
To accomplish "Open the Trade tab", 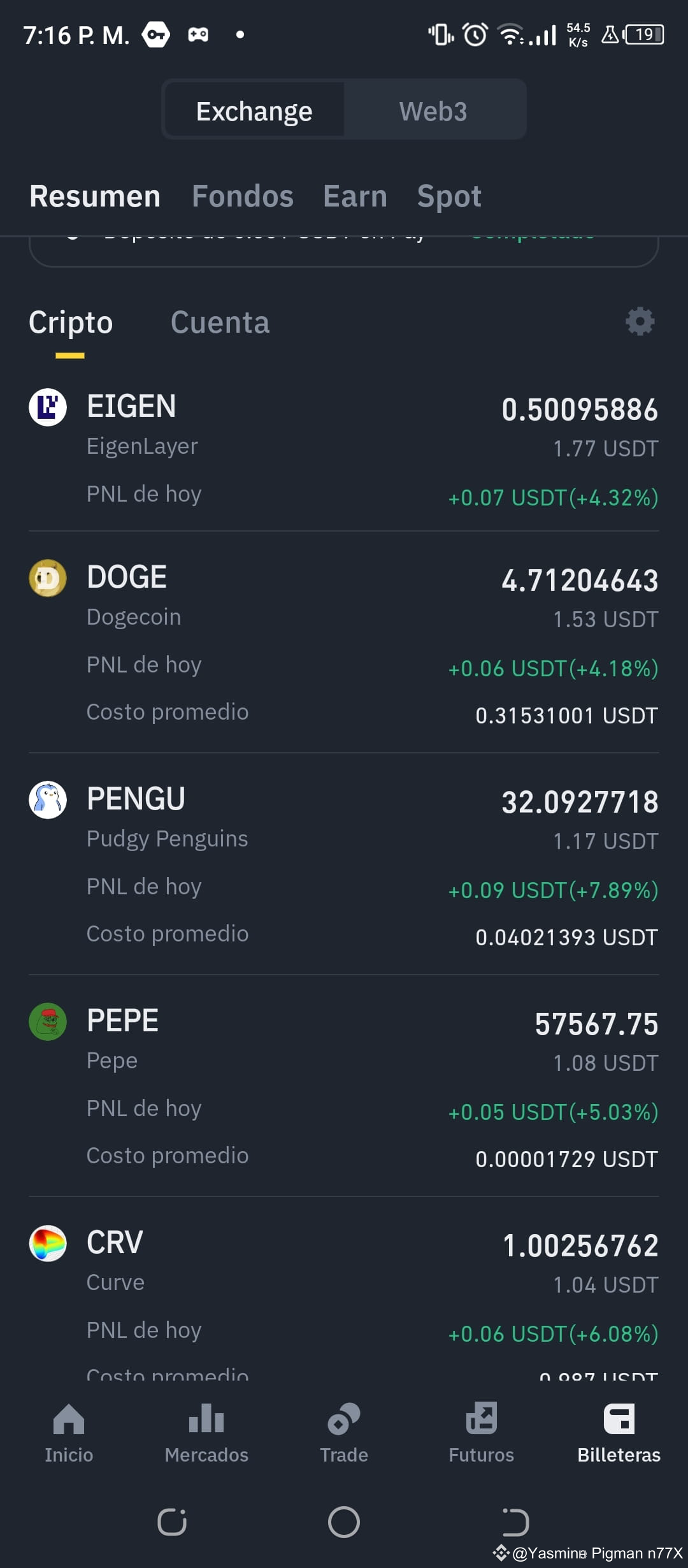I will click(344, 1434).
